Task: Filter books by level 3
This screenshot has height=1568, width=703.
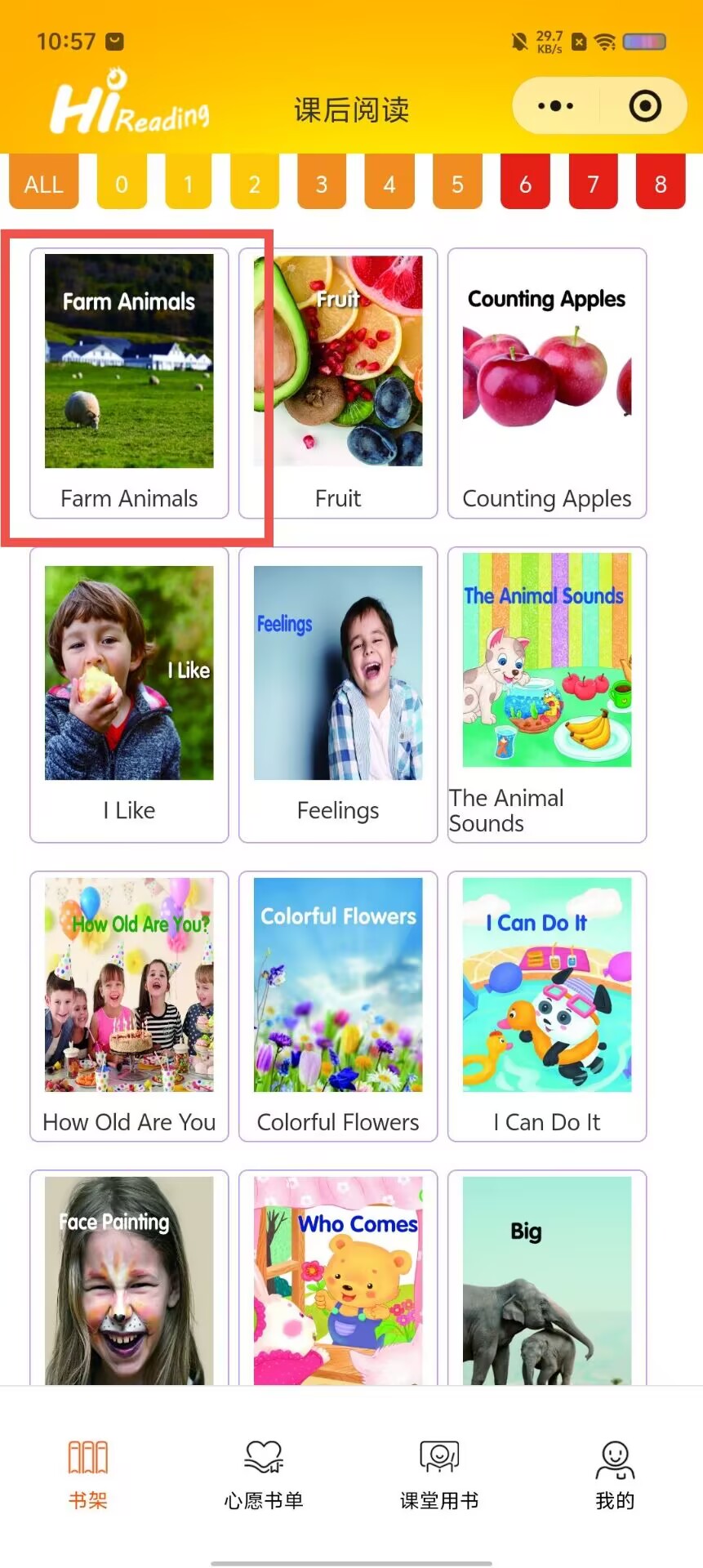Action: pos(322,183)
